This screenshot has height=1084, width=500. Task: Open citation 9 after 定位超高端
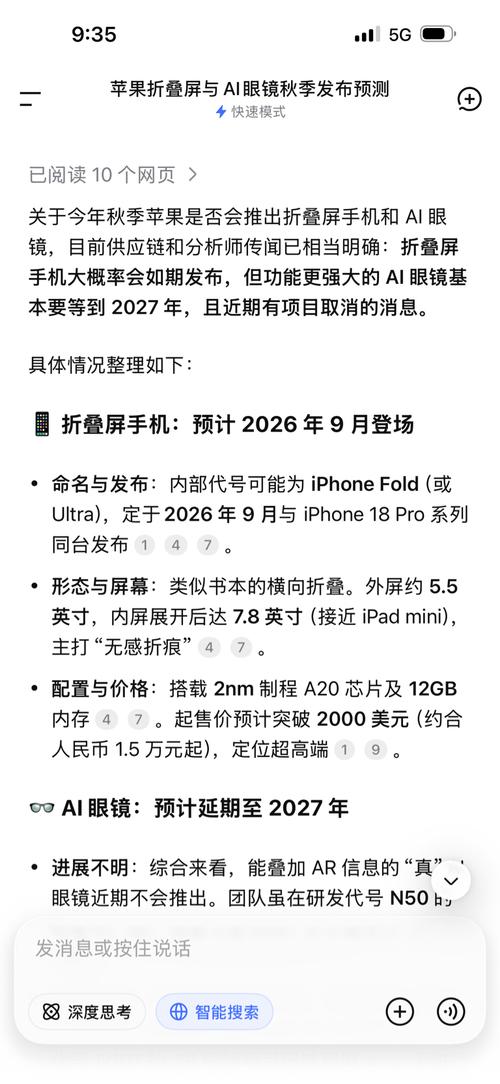(376, 750)
